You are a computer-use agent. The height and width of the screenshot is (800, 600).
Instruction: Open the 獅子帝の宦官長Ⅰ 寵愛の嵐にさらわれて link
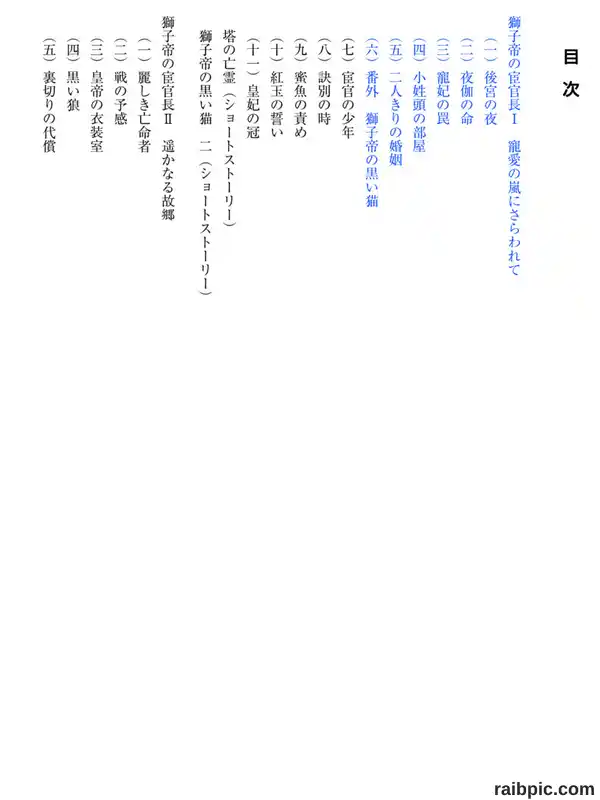pos(514,146)
